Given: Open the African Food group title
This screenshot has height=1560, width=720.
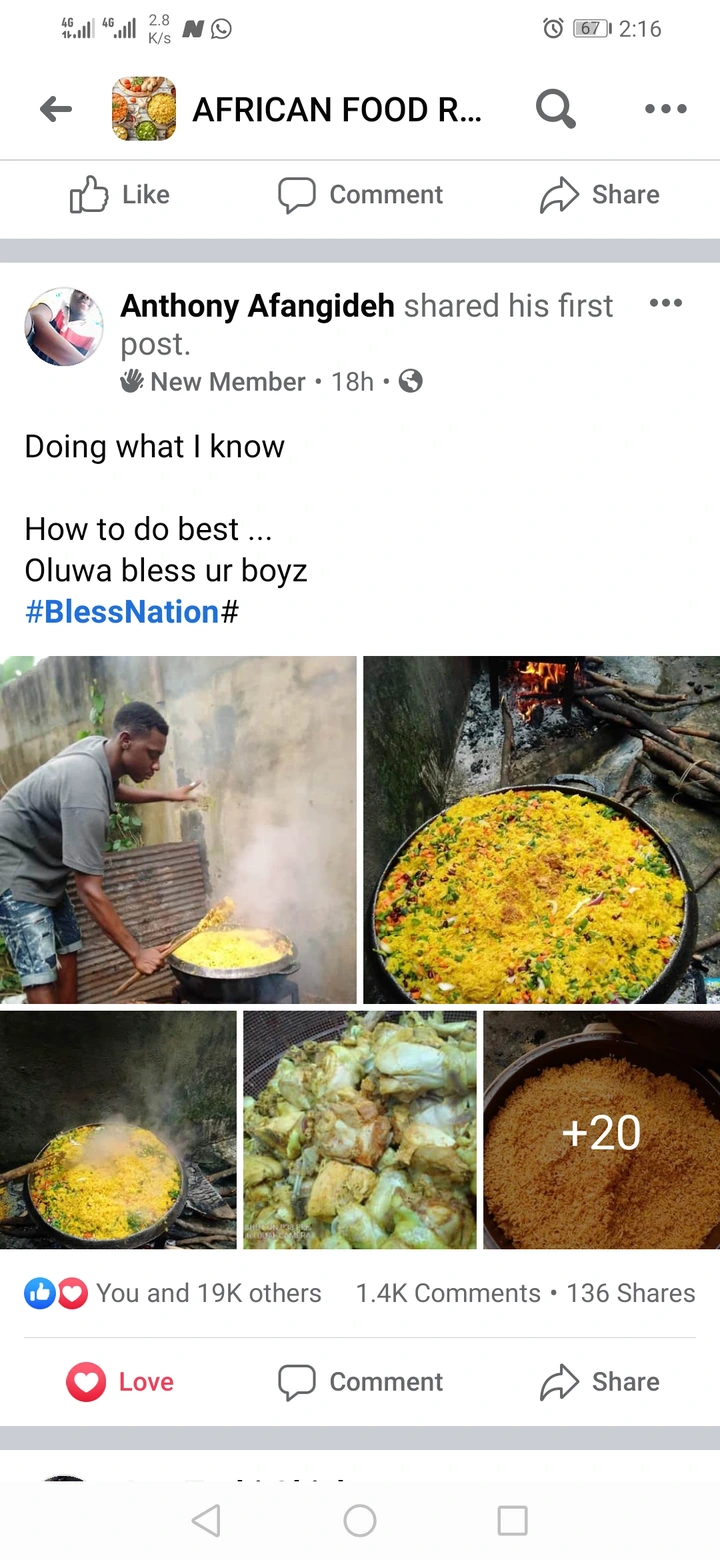Looking at the screenshot, I should 336,109.
